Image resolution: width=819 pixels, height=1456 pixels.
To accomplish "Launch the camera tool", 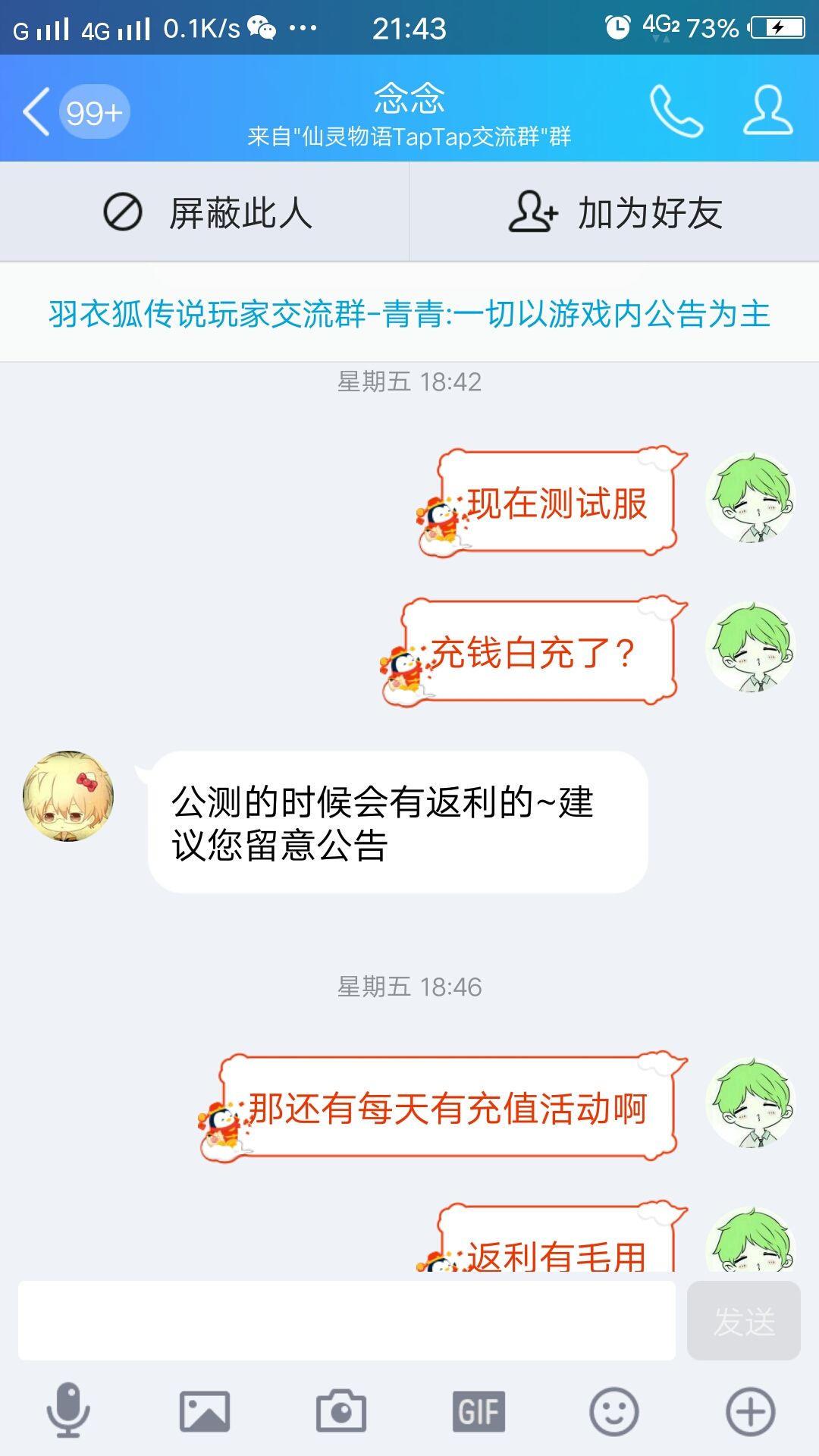I will point(341,1410).
